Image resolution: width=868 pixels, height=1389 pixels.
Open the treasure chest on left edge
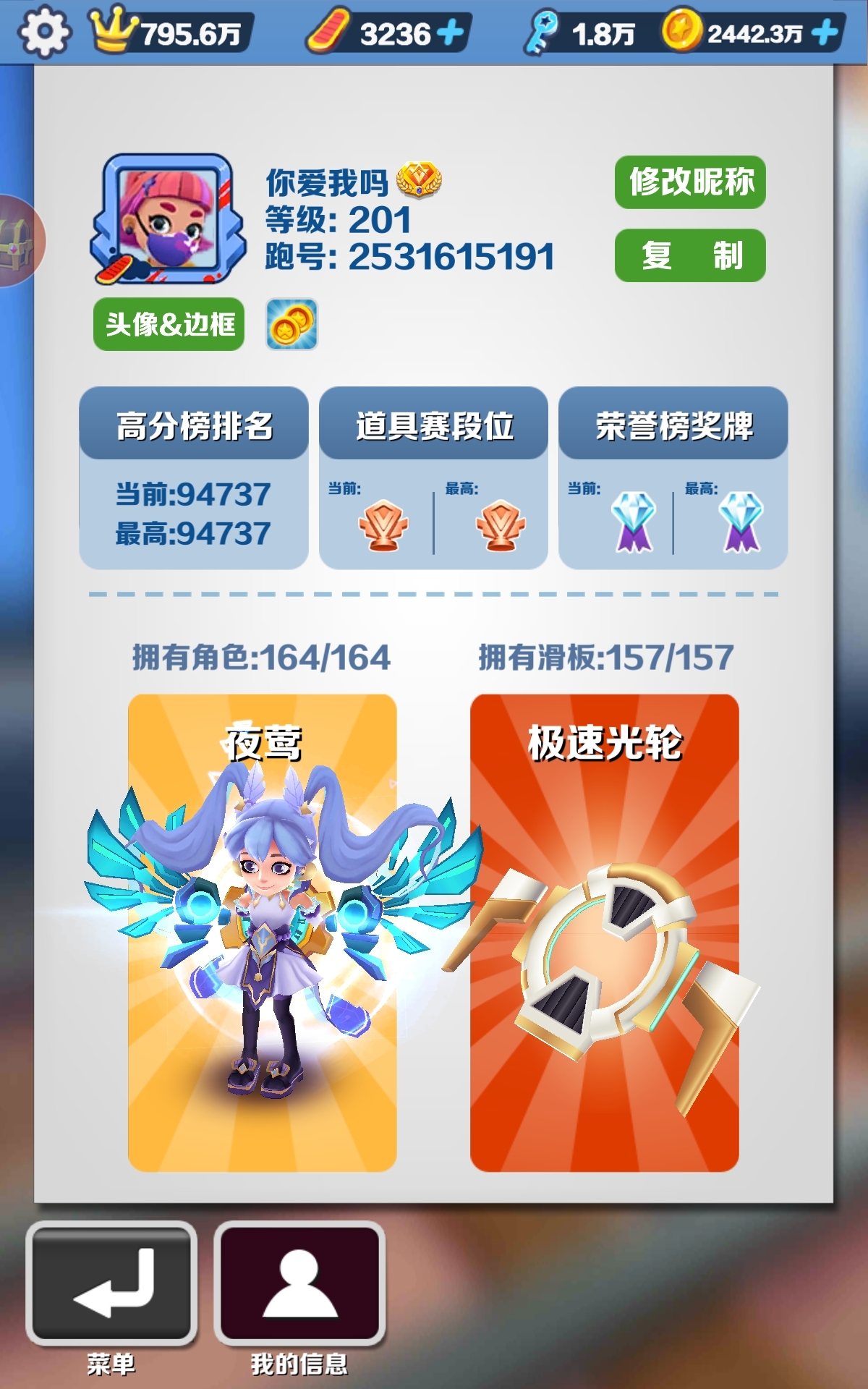coord(18,241)
